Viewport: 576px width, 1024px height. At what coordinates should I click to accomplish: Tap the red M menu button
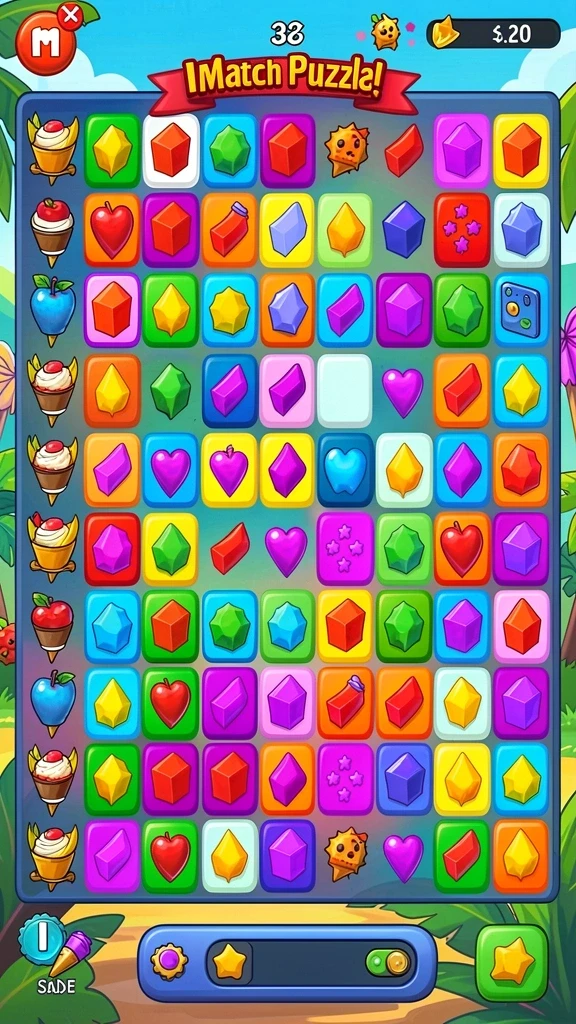pyautogui.click(x=46, y=44)
